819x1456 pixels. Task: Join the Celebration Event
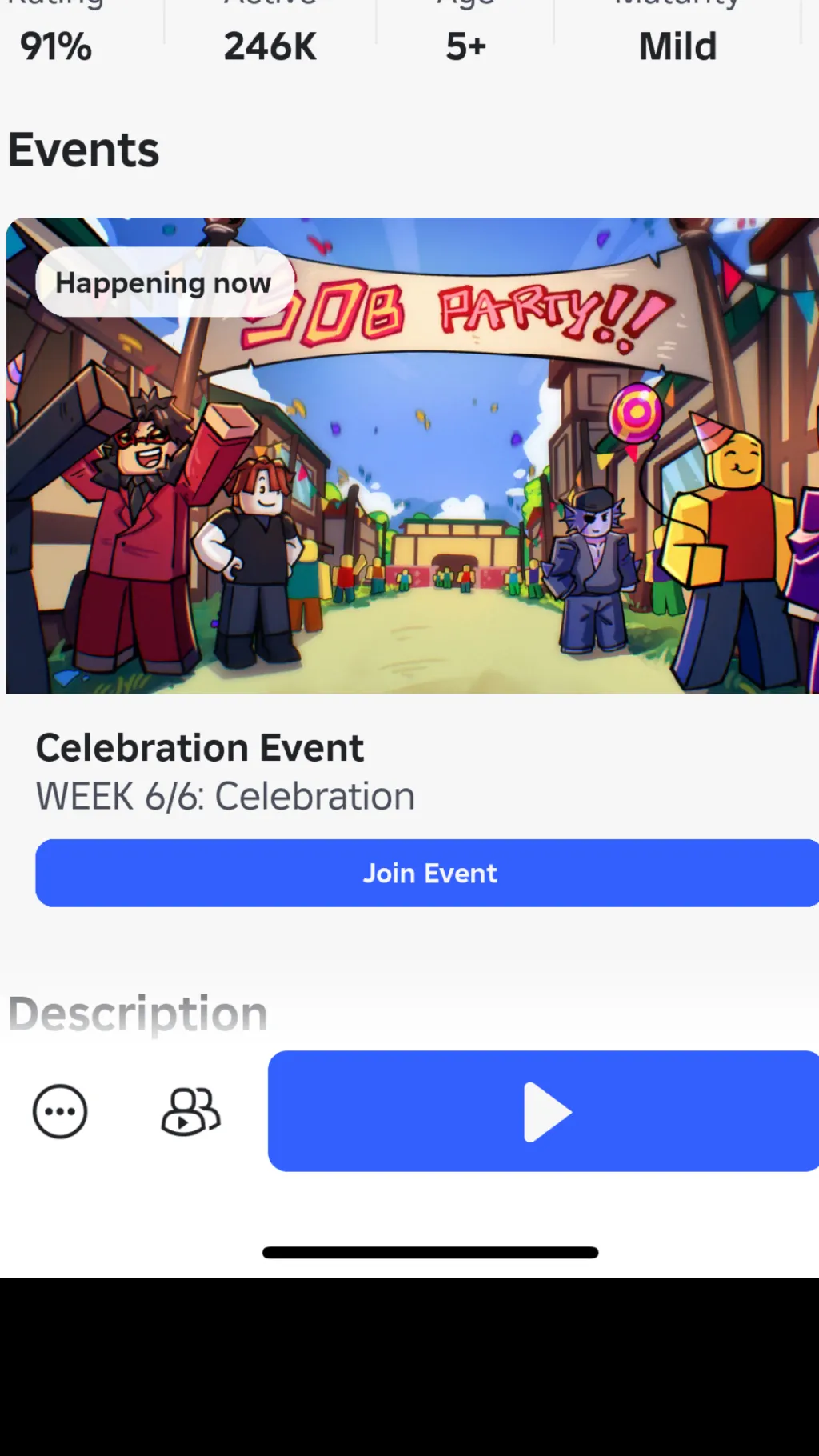tap(429, 873)
